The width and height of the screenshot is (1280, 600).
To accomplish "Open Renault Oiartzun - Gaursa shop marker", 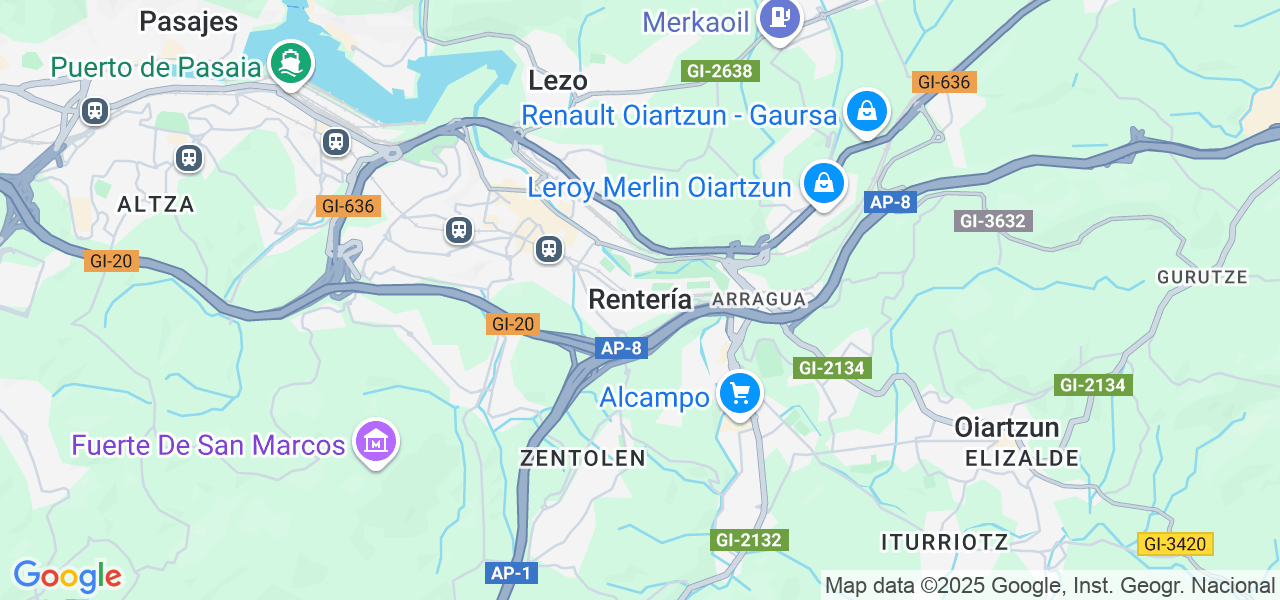I will pos(866,111).
